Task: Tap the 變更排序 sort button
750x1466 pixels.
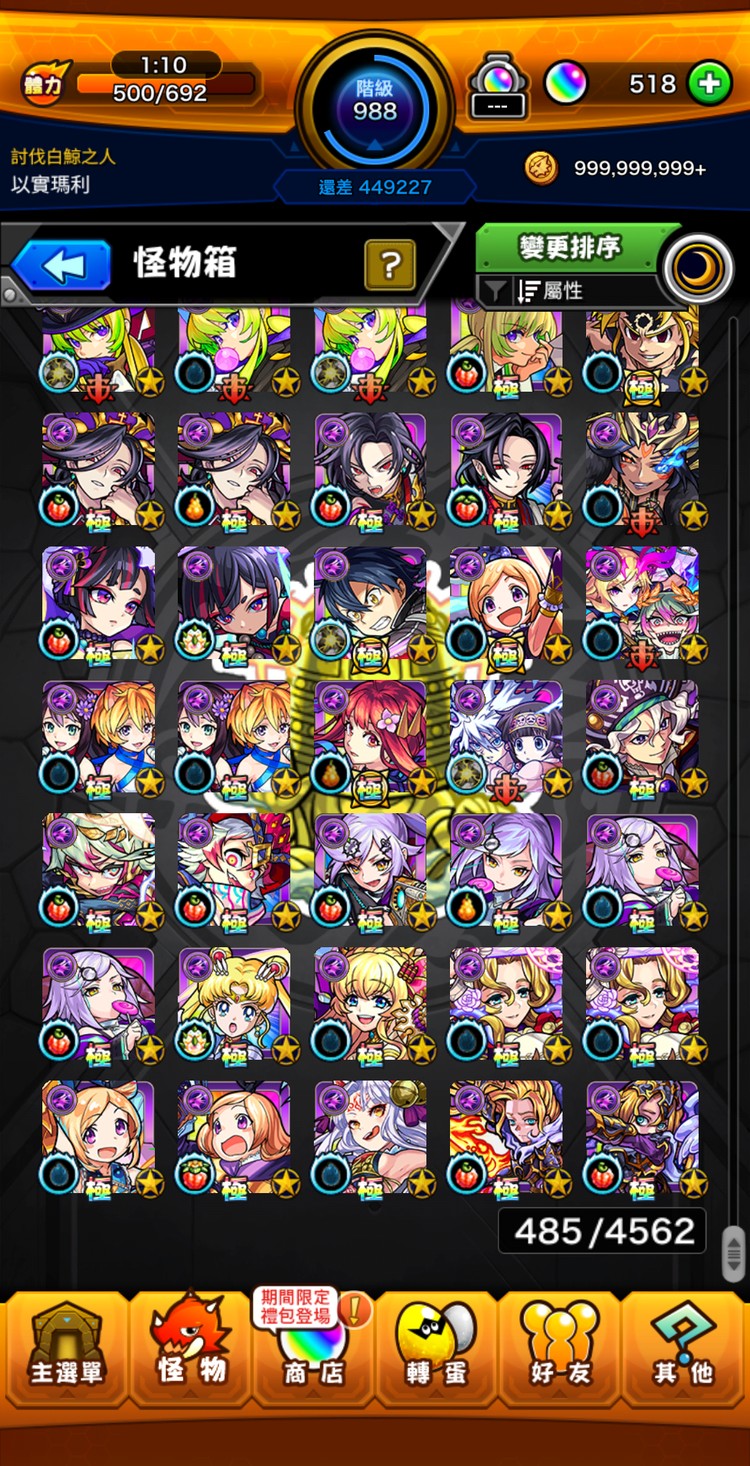Action: coord(570,247)
